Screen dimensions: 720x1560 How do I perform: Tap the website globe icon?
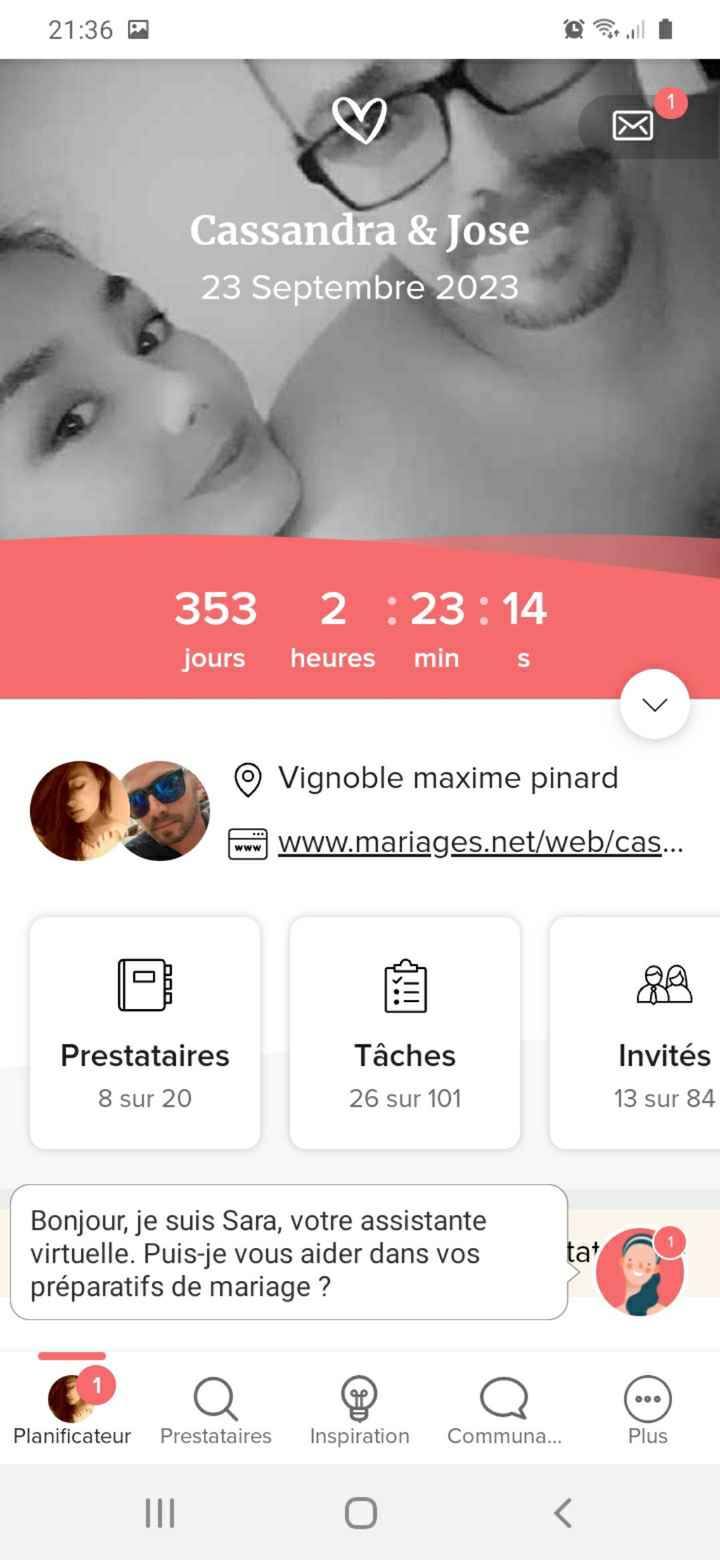248,843
